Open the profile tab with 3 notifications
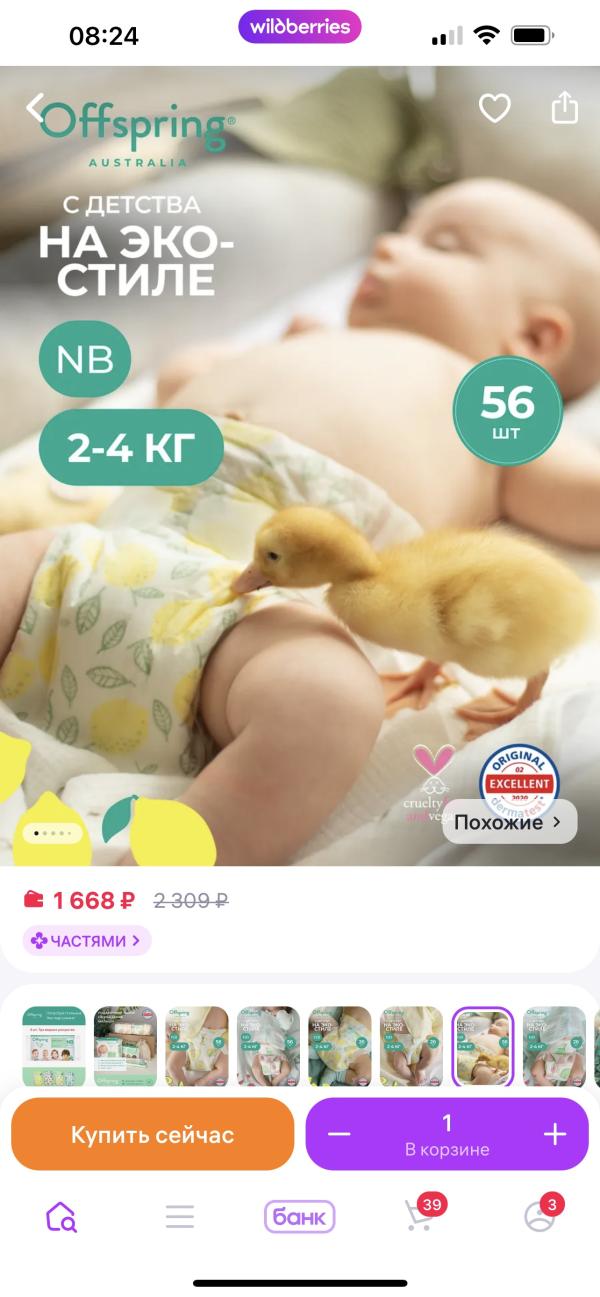Viewport: 600px width, 1297px height. coord(542,1213)
